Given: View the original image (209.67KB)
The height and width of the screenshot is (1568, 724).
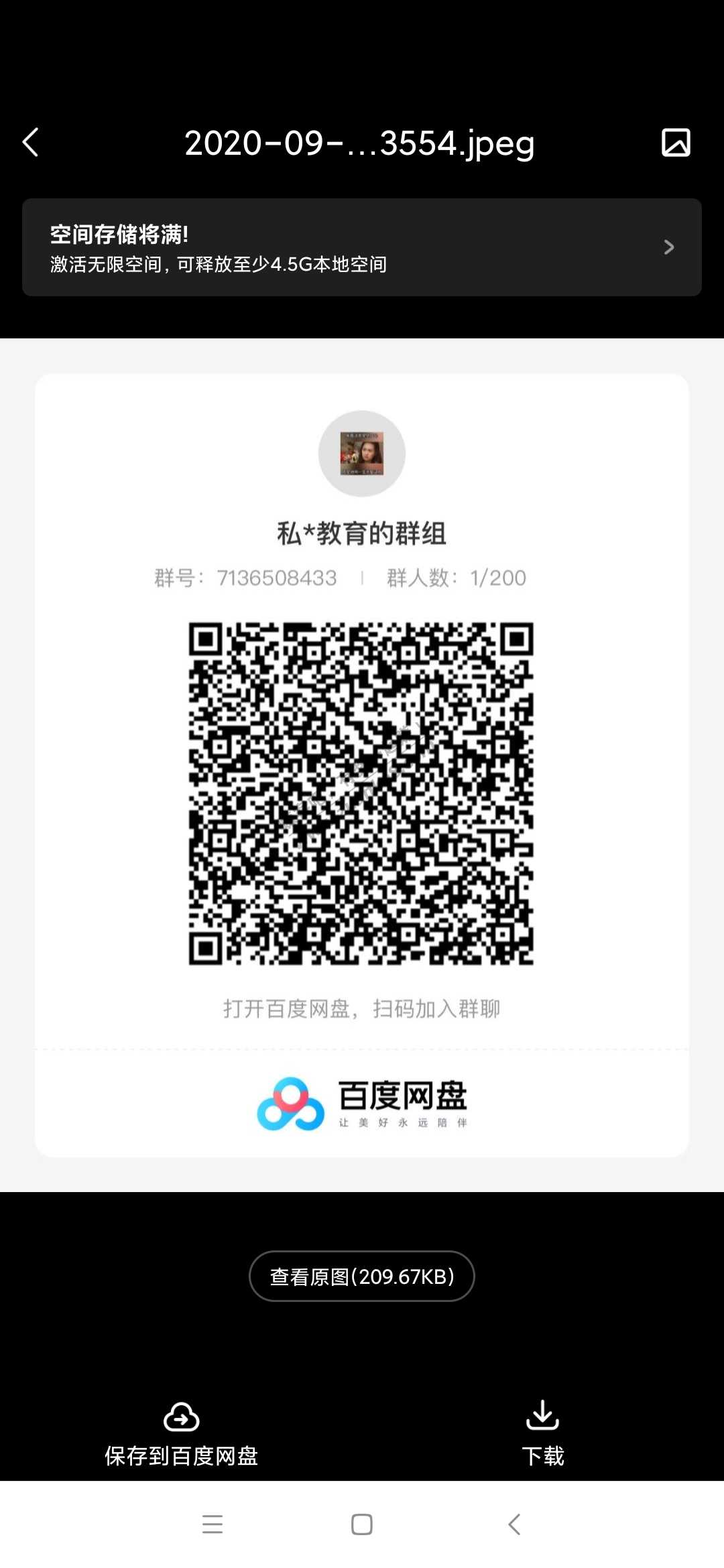Looking at the screenshot, I should point(362,1276).
